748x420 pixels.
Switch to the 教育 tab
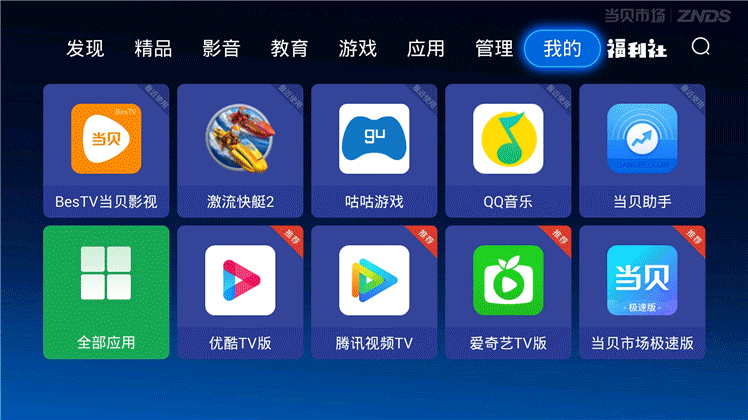tap(289, 48)
